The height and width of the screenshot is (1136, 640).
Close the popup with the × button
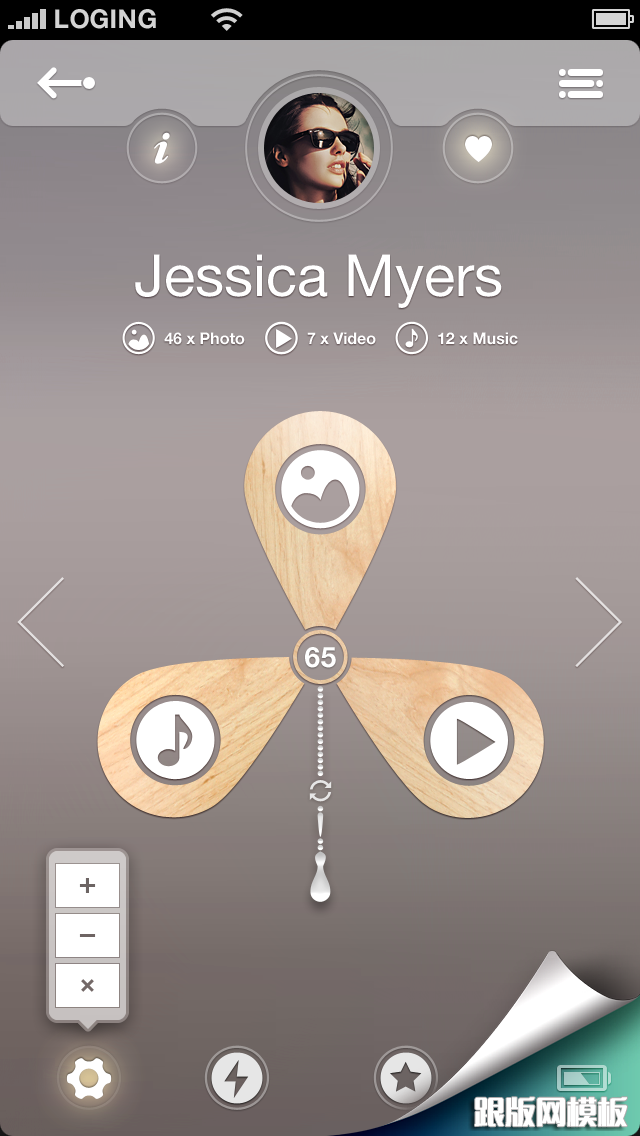(x=87, y=986)
